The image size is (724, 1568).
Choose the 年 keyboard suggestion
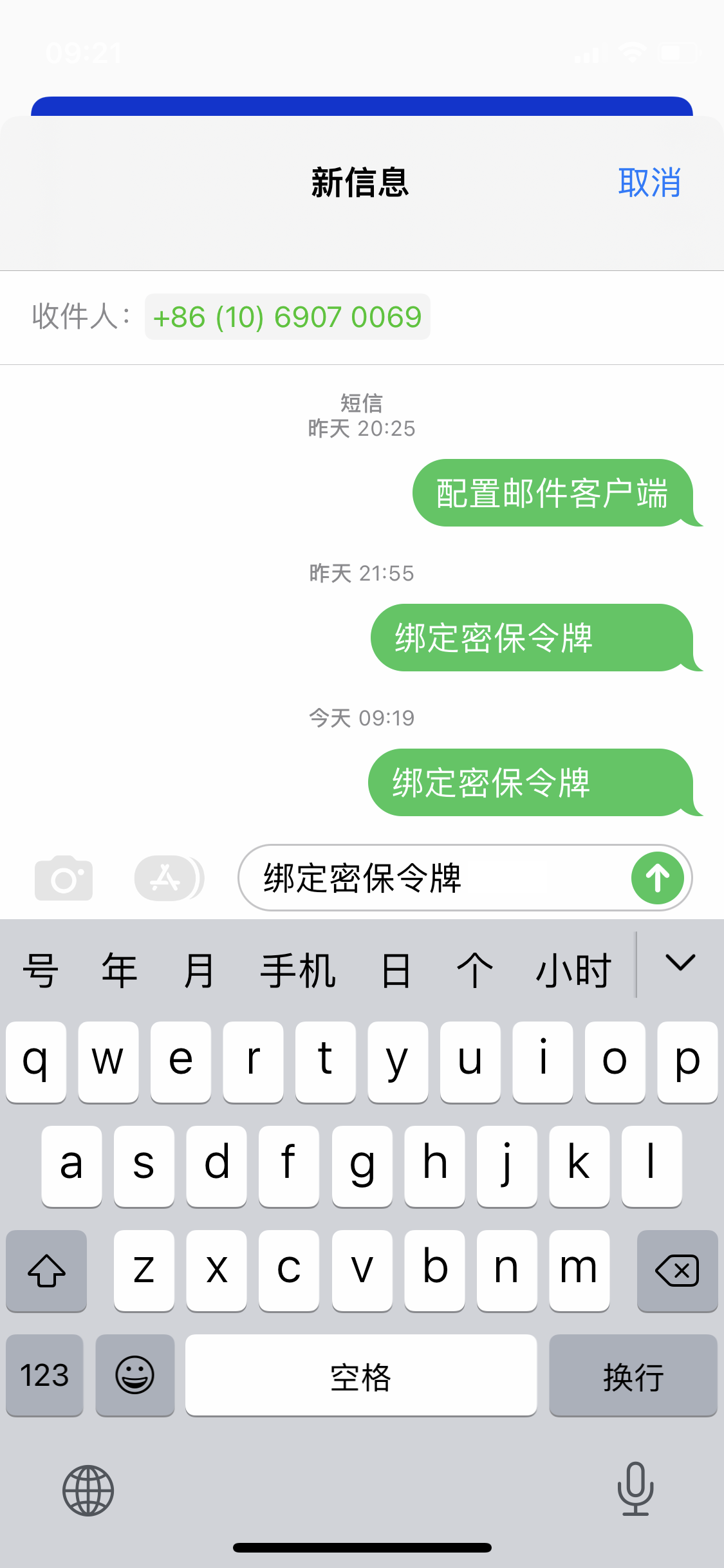coord(119,970)
